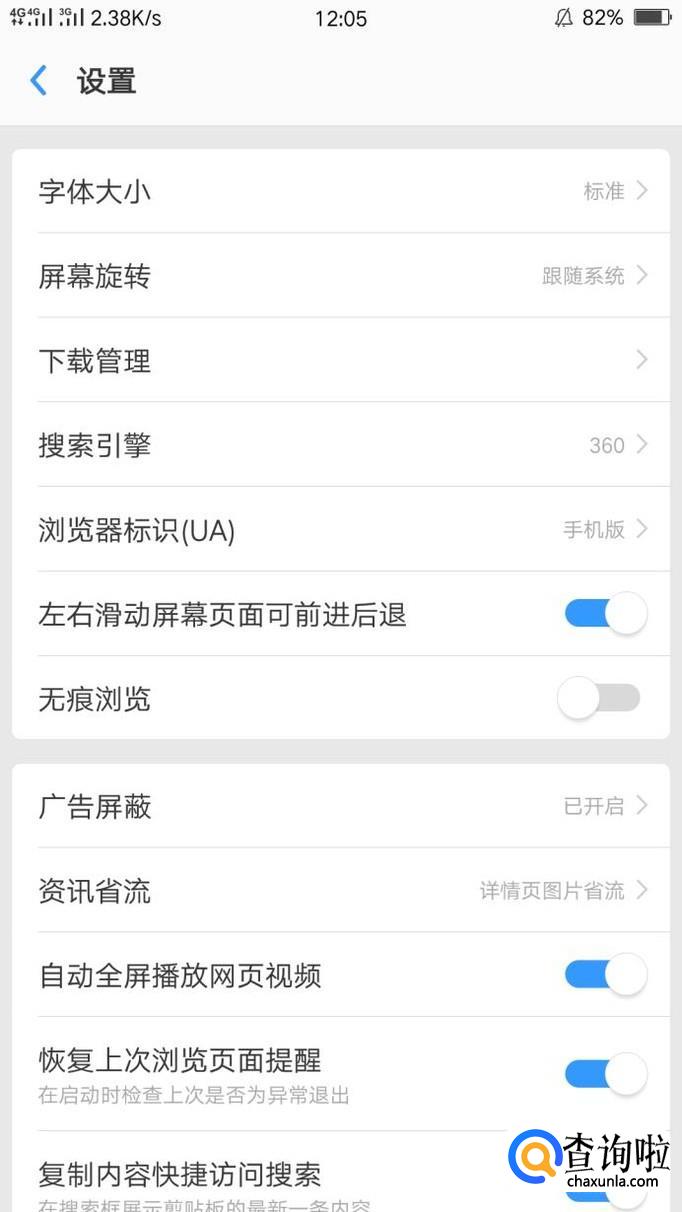
Task: Open 下载管理
Action: (x=340, y=360)
